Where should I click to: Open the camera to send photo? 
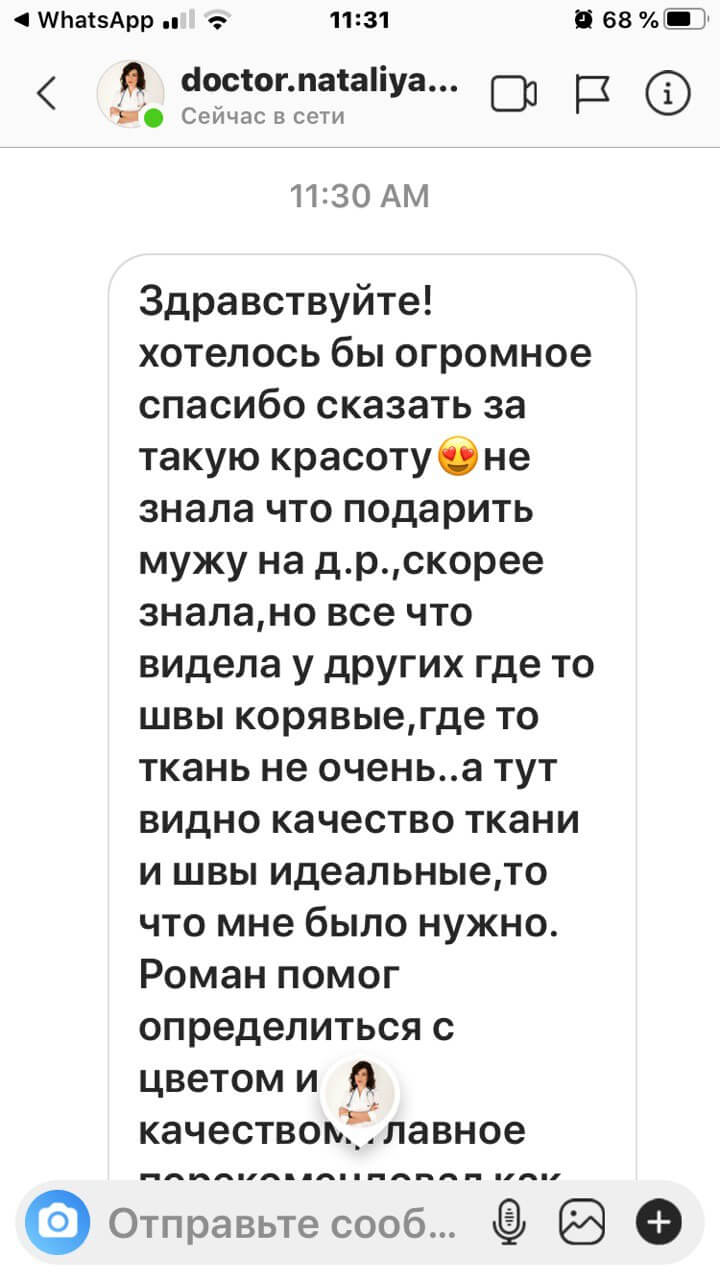point(59,1222)
